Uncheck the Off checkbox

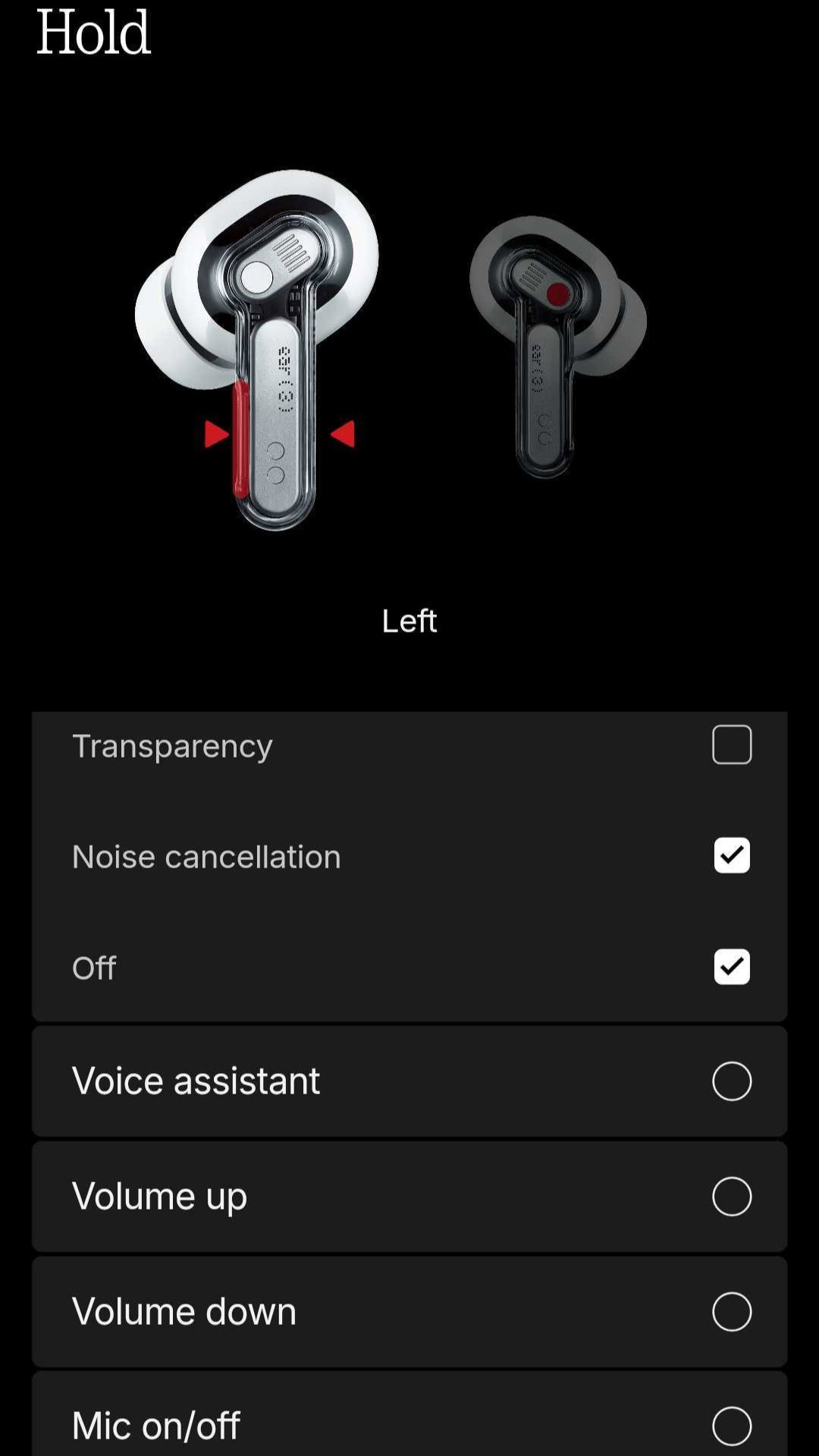pyautogui.click(x=731, y=967)
